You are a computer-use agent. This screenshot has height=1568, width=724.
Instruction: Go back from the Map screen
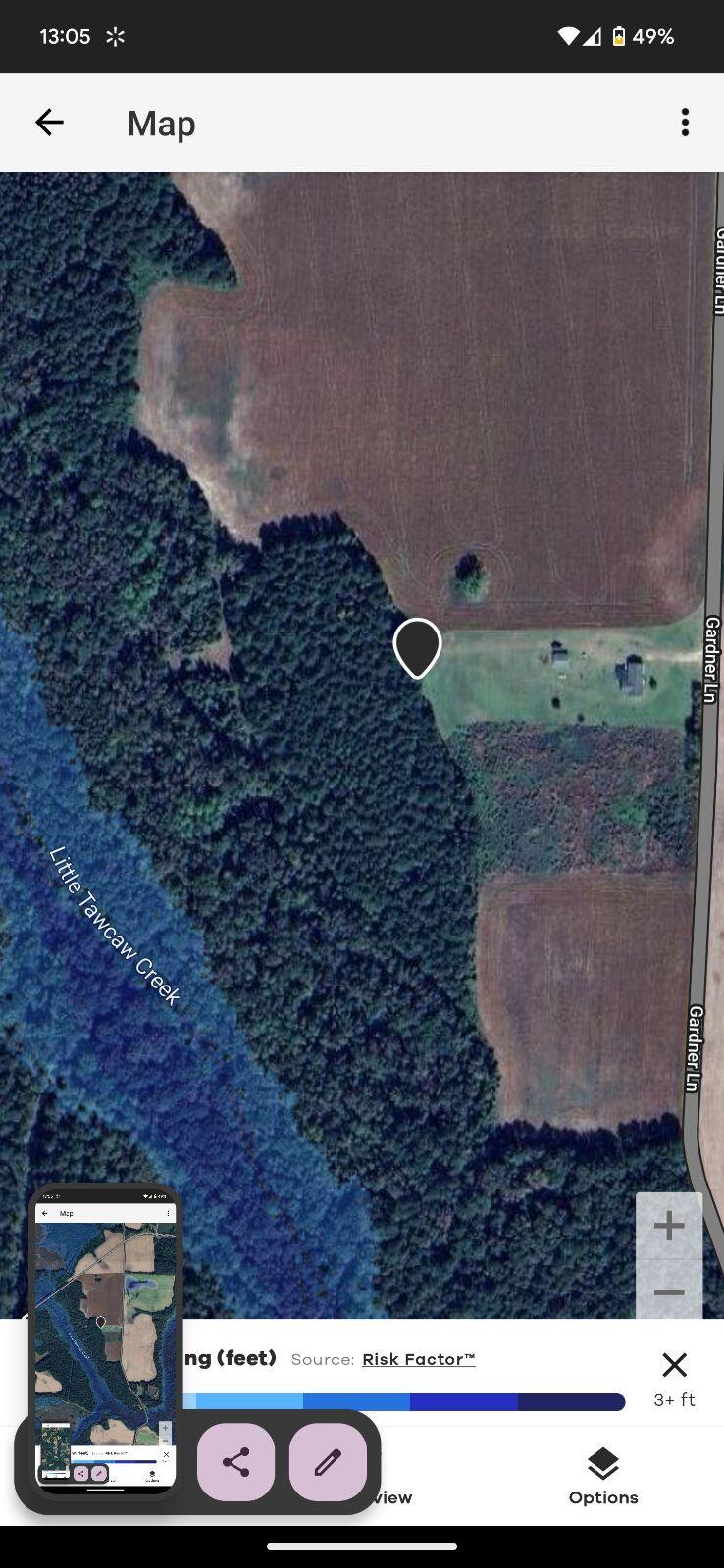click(x=49, y=123)
